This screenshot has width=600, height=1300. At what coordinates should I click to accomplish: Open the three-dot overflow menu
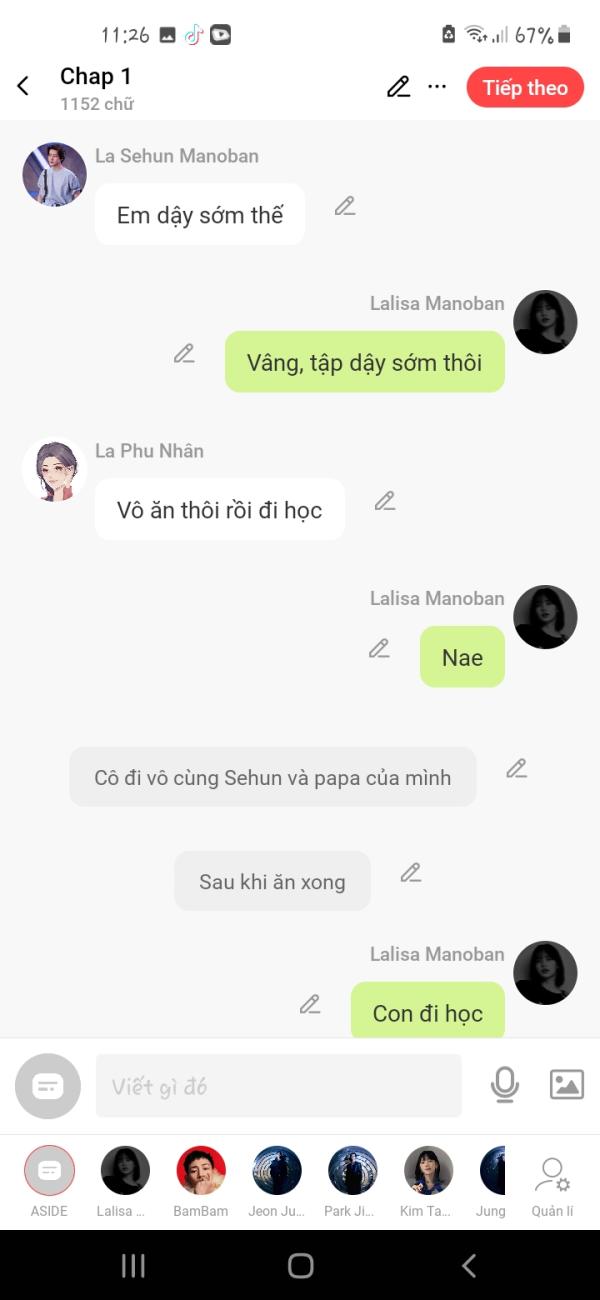[x=437, y=87]
